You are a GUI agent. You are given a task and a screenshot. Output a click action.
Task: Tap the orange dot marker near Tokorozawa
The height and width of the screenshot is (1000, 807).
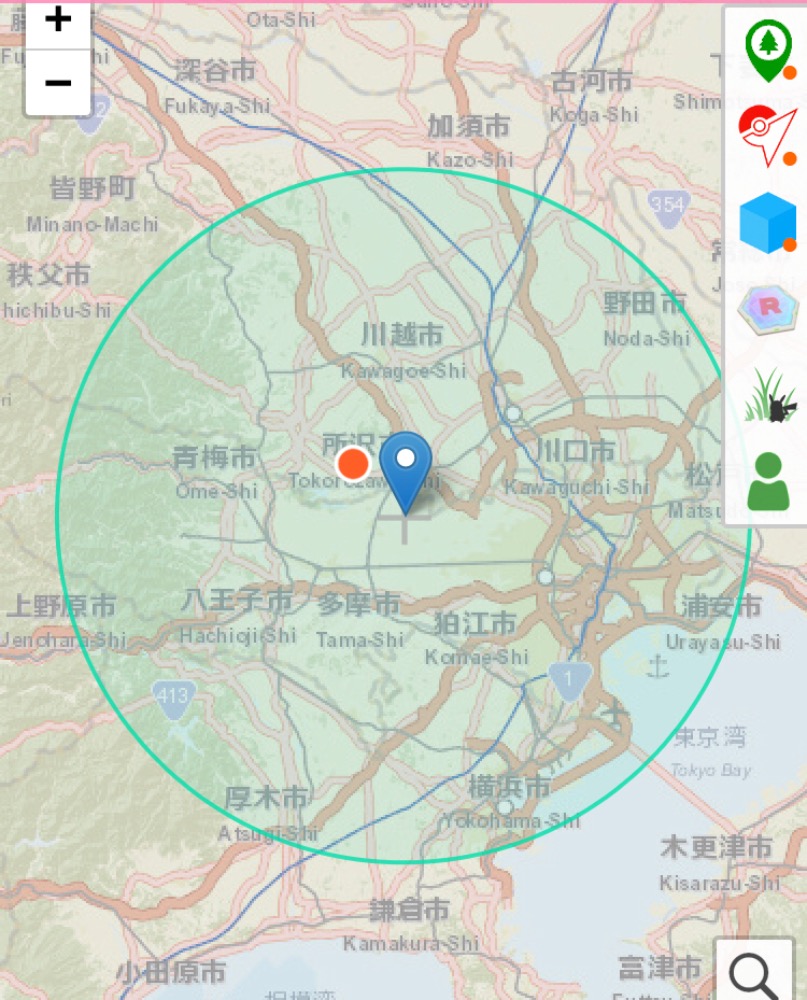352,464
